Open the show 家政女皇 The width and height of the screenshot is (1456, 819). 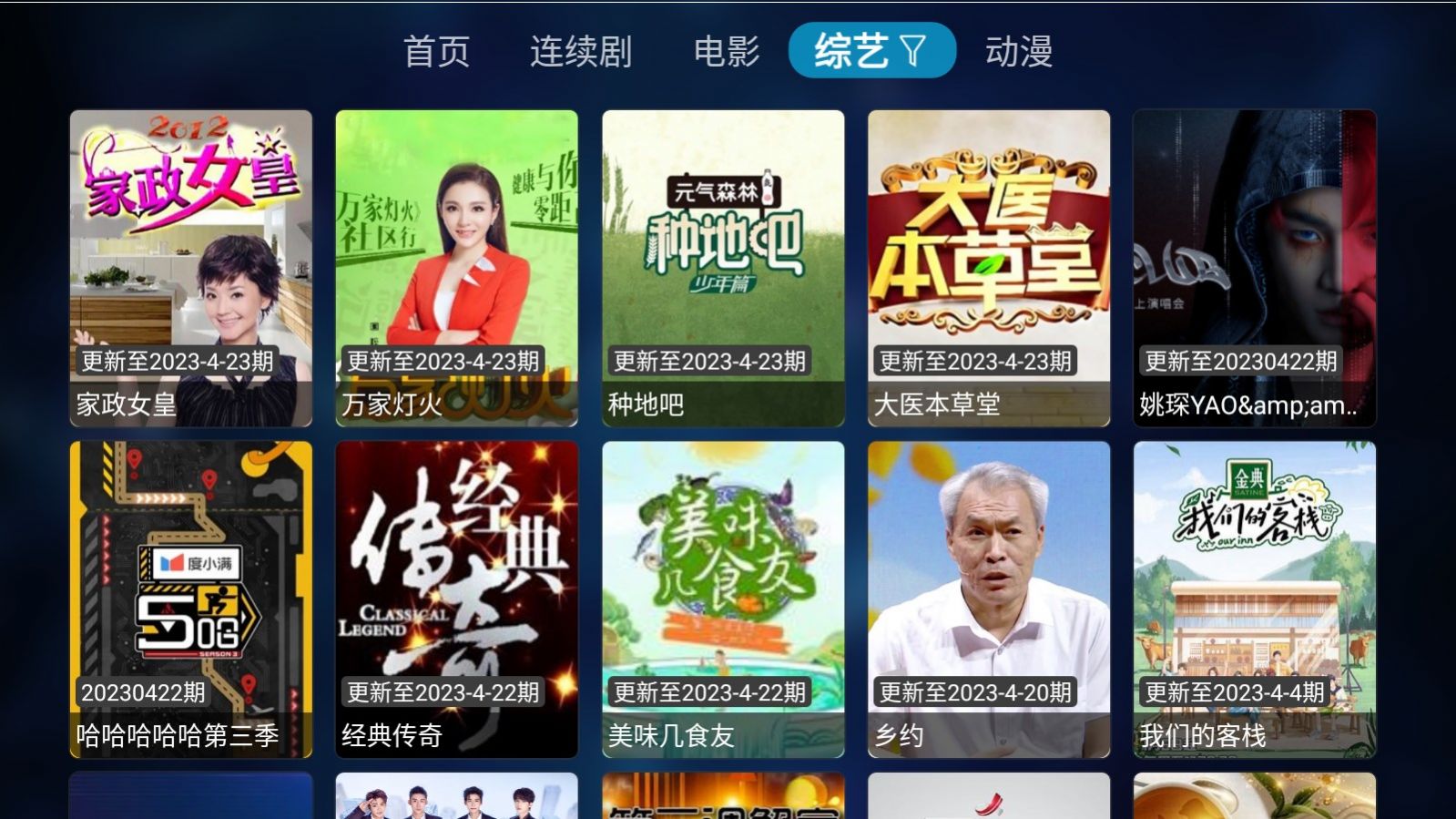tap(191, 268)
